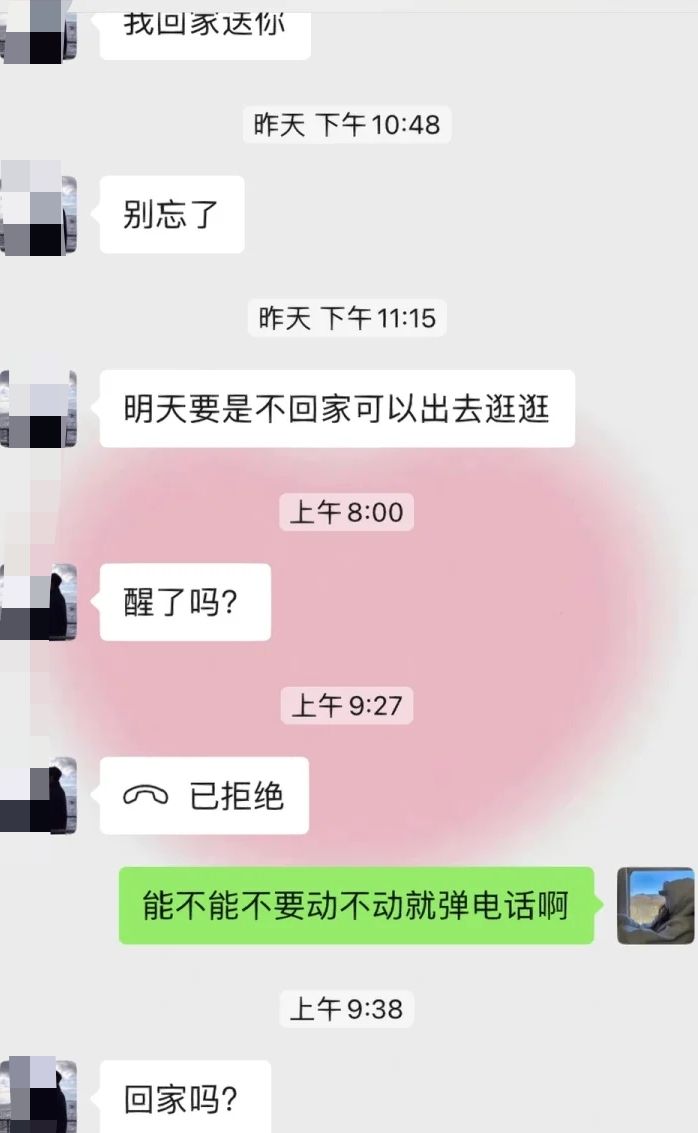Open sender's avatar beside the green message
The image size is (698, 1133).
(655, 906)
